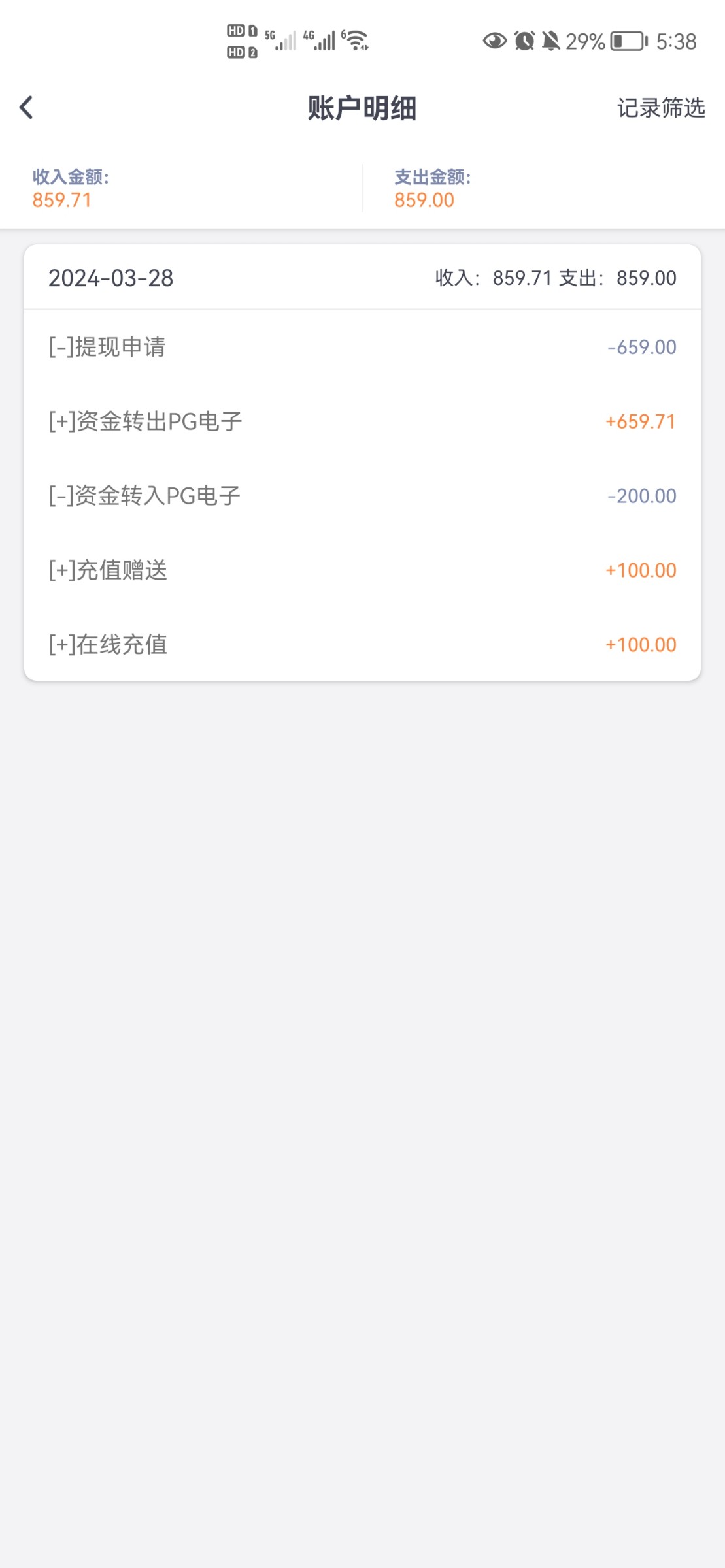Viewport: 725px width, 1568px height.
Task: Open the 资金转出PG电子 transaction row
Action: tap(362, 421)
